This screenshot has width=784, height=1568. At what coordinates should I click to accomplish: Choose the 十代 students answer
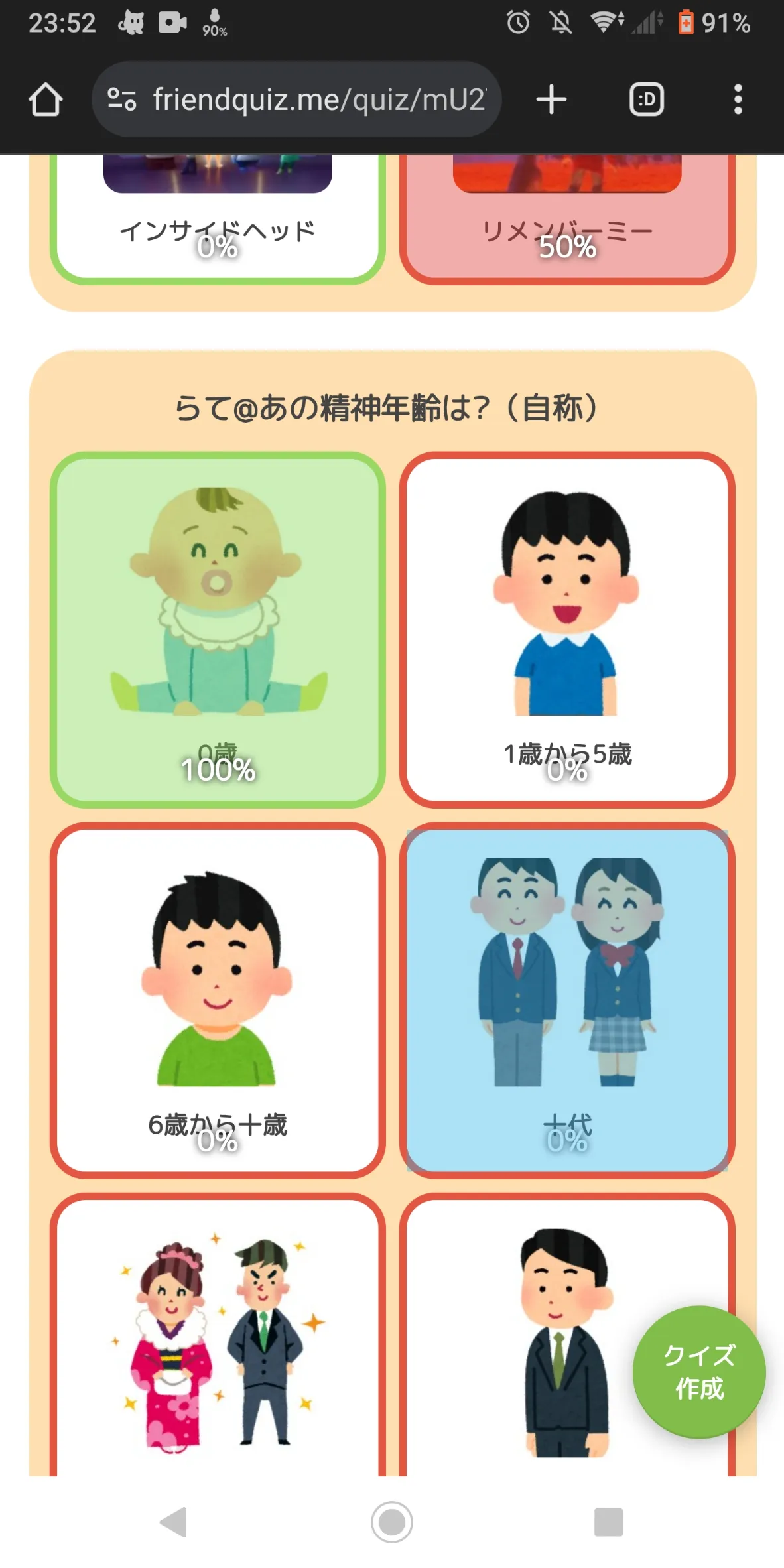pyautogui.click(x=567, y=1001)
